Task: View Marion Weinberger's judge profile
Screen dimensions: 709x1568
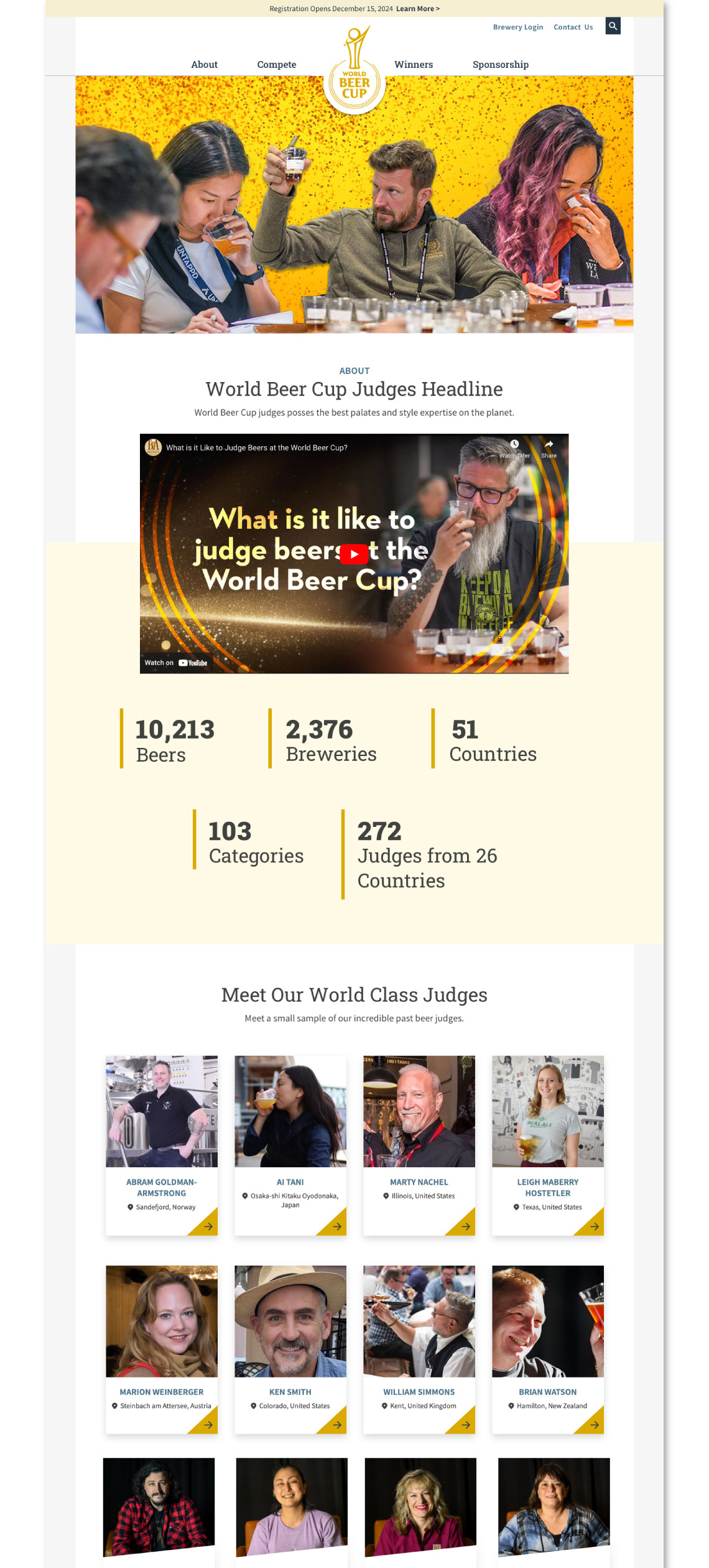Action: click(x=162, y=1349)
